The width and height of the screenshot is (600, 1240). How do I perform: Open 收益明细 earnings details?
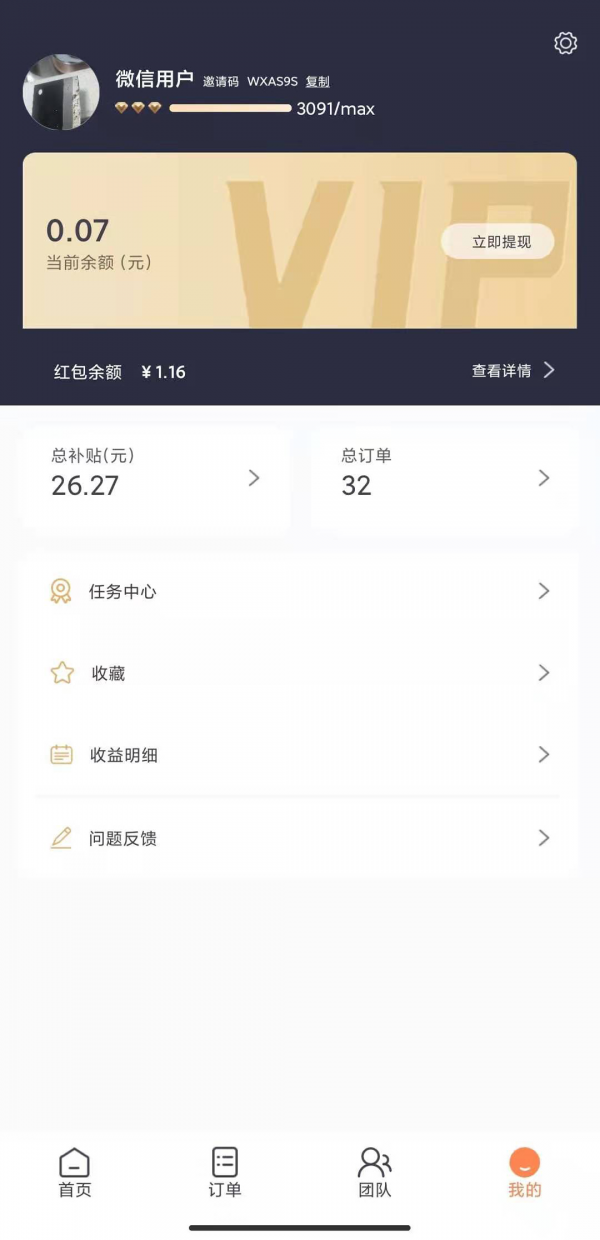(x=299, y=755)
